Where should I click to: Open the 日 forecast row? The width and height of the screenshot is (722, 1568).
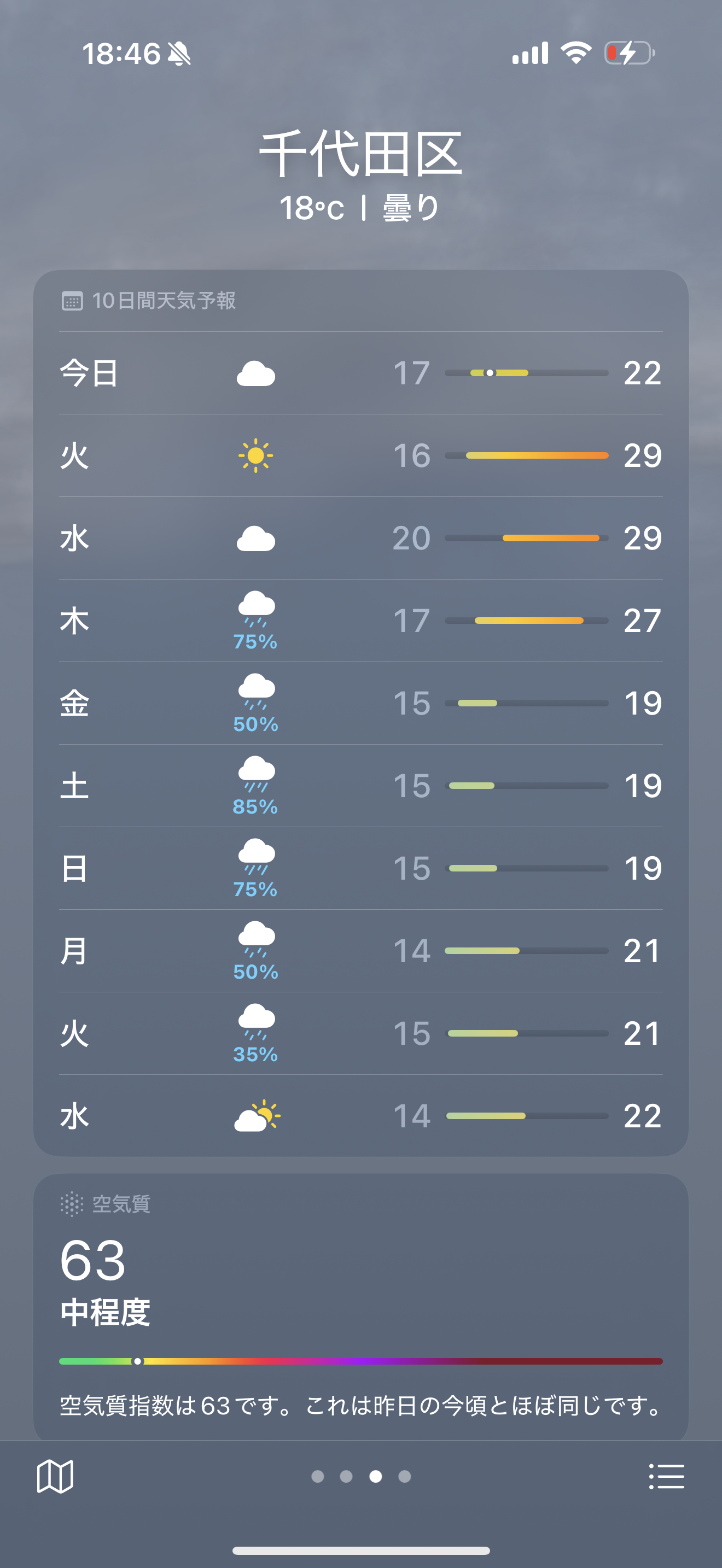tap(360, 869)
